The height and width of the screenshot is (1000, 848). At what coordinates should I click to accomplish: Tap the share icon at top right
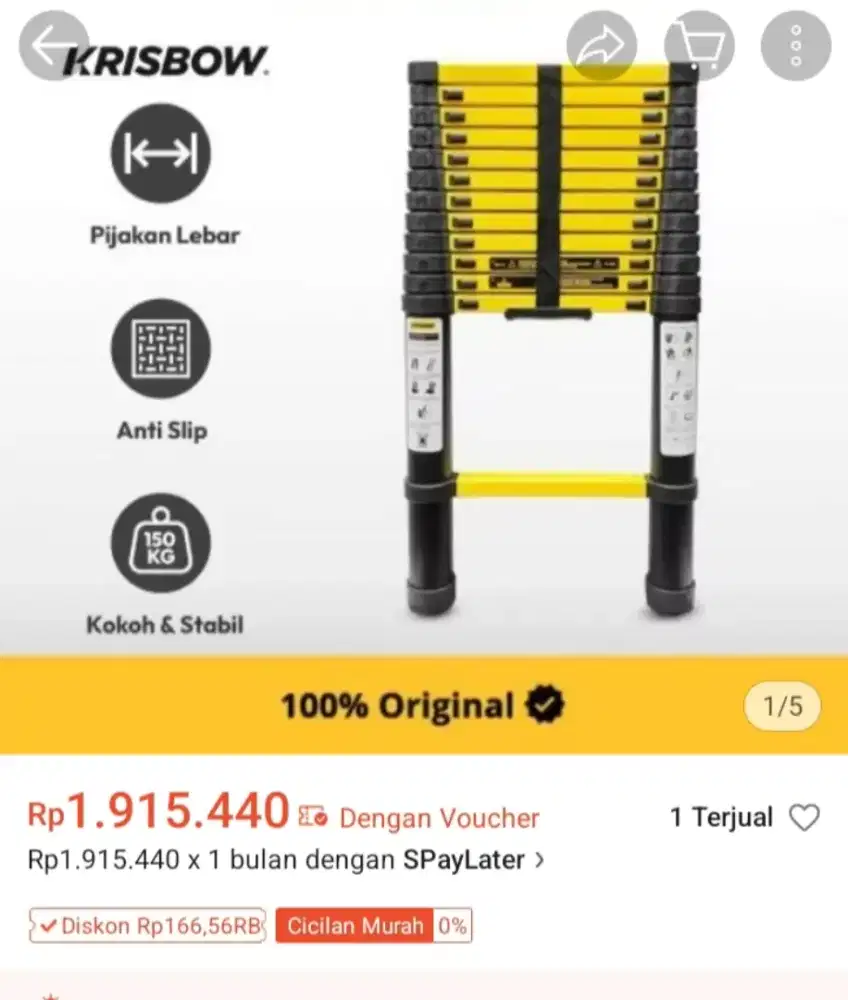coord(601,45)
